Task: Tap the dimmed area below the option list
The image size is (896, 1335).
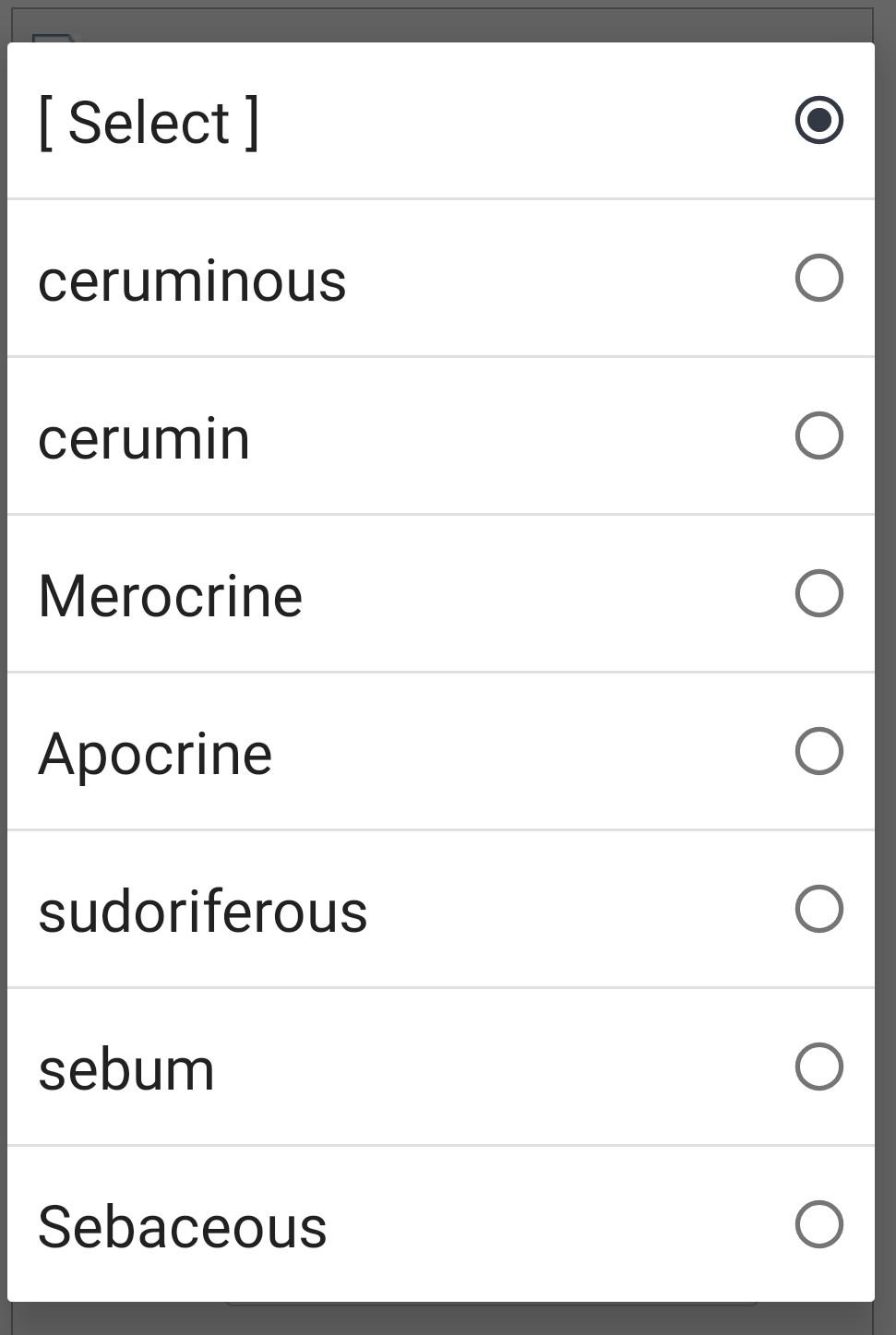Action: click(448, 1319)
